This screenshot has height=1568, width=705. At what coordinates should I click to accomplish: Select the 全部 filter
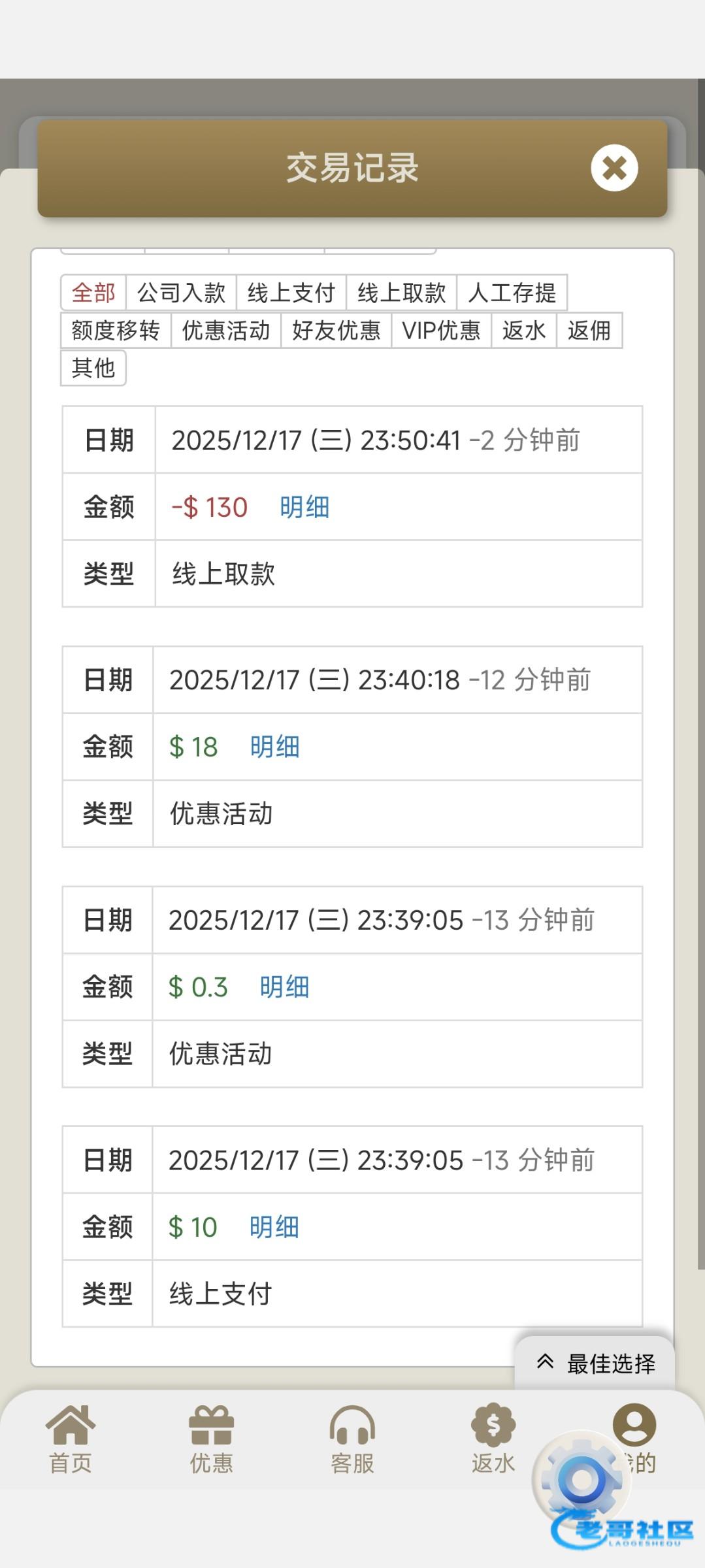[x=93, y=293]
